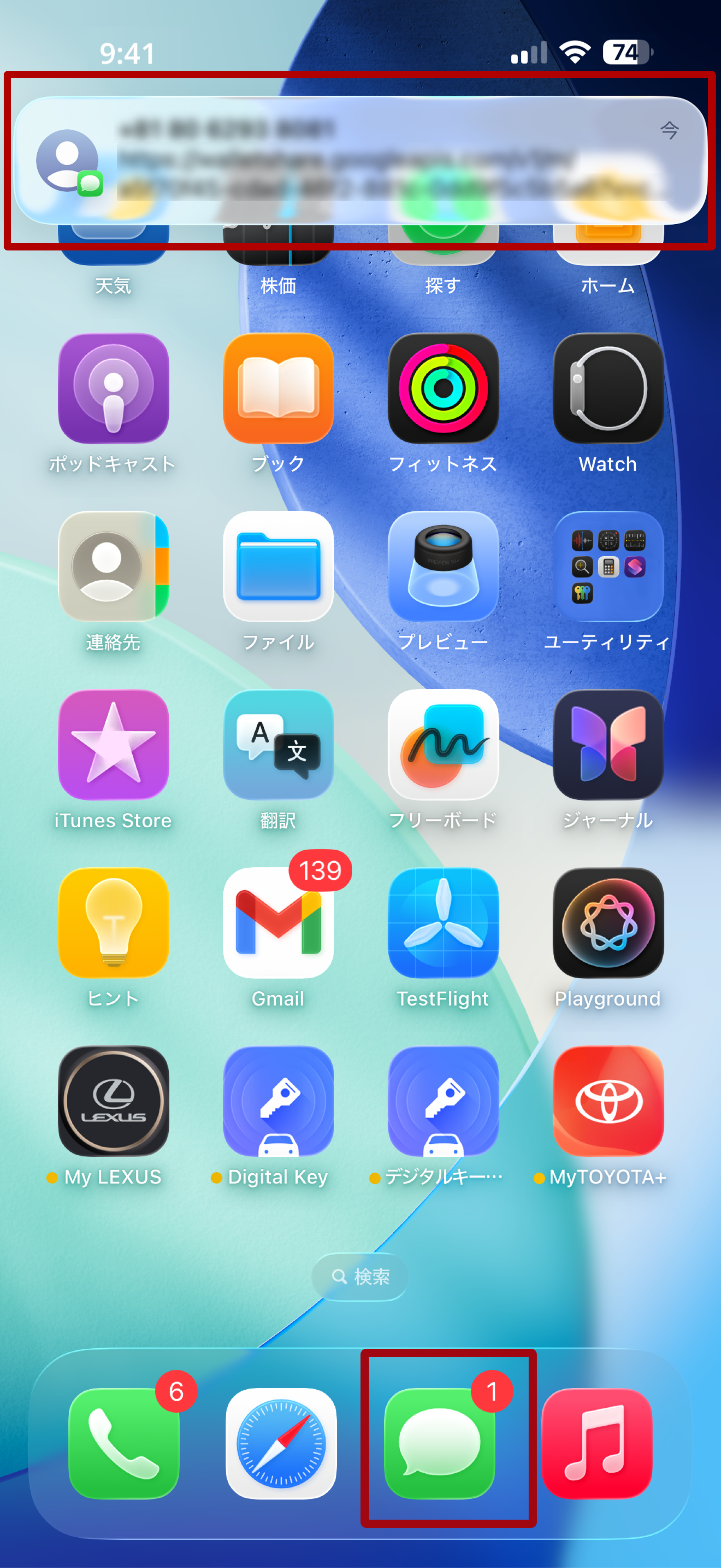Tap the home screen search pill
721x1568 pixels.
(x=360, y=1277)
